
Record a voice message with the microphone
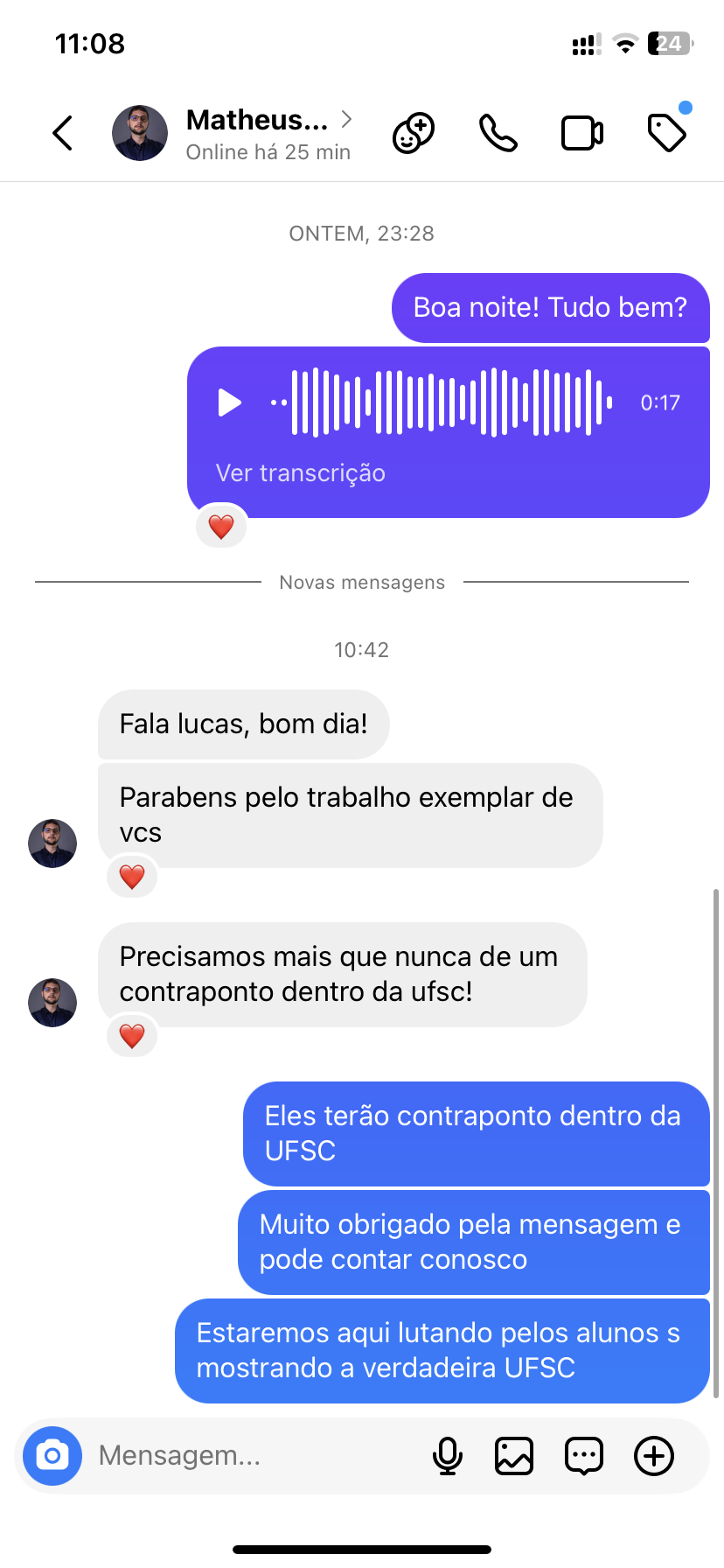[448, 1456]
